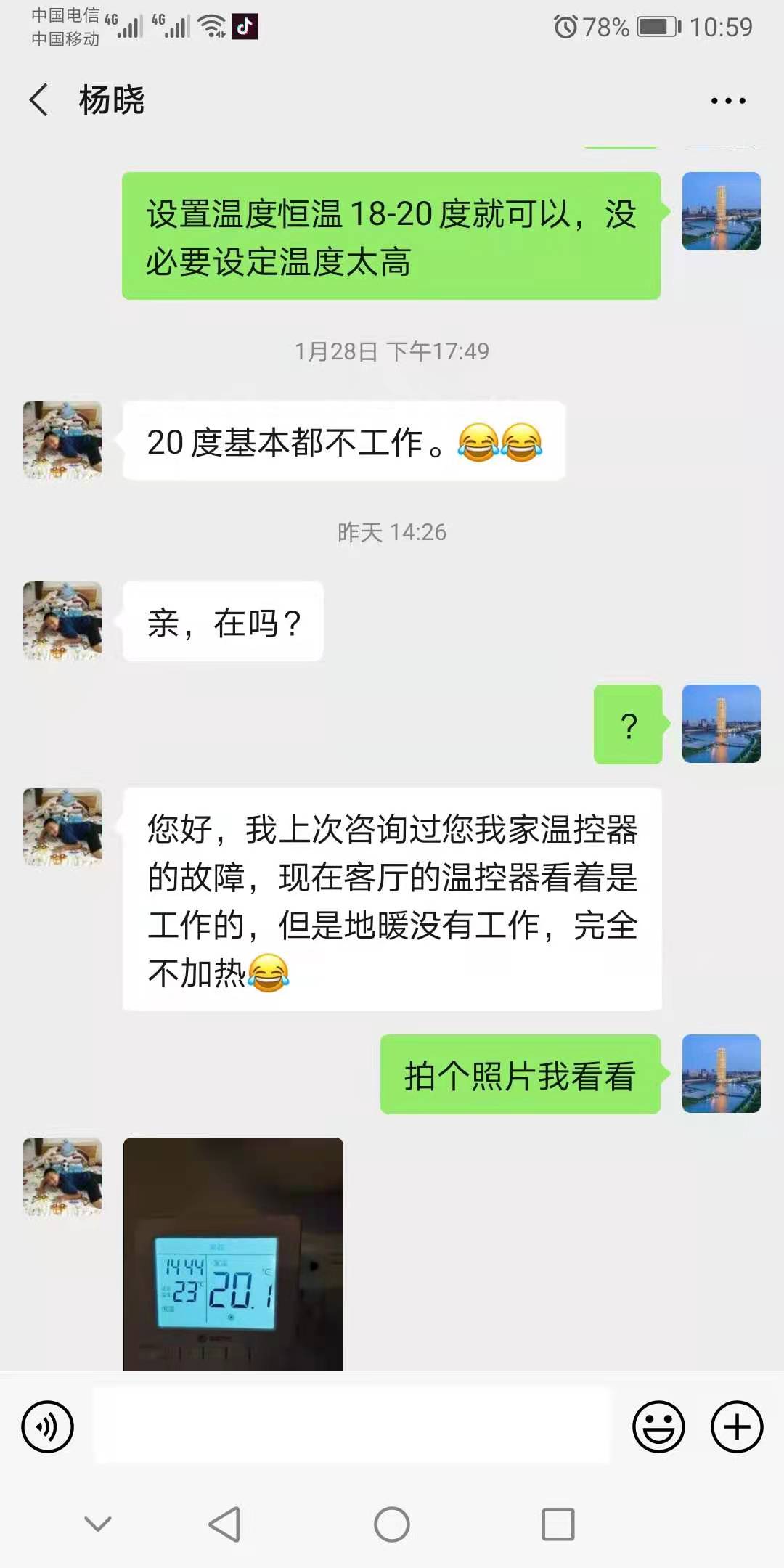Tap system home button
This screenshot has width=784, height=1568.
(x=392, y=1524)
